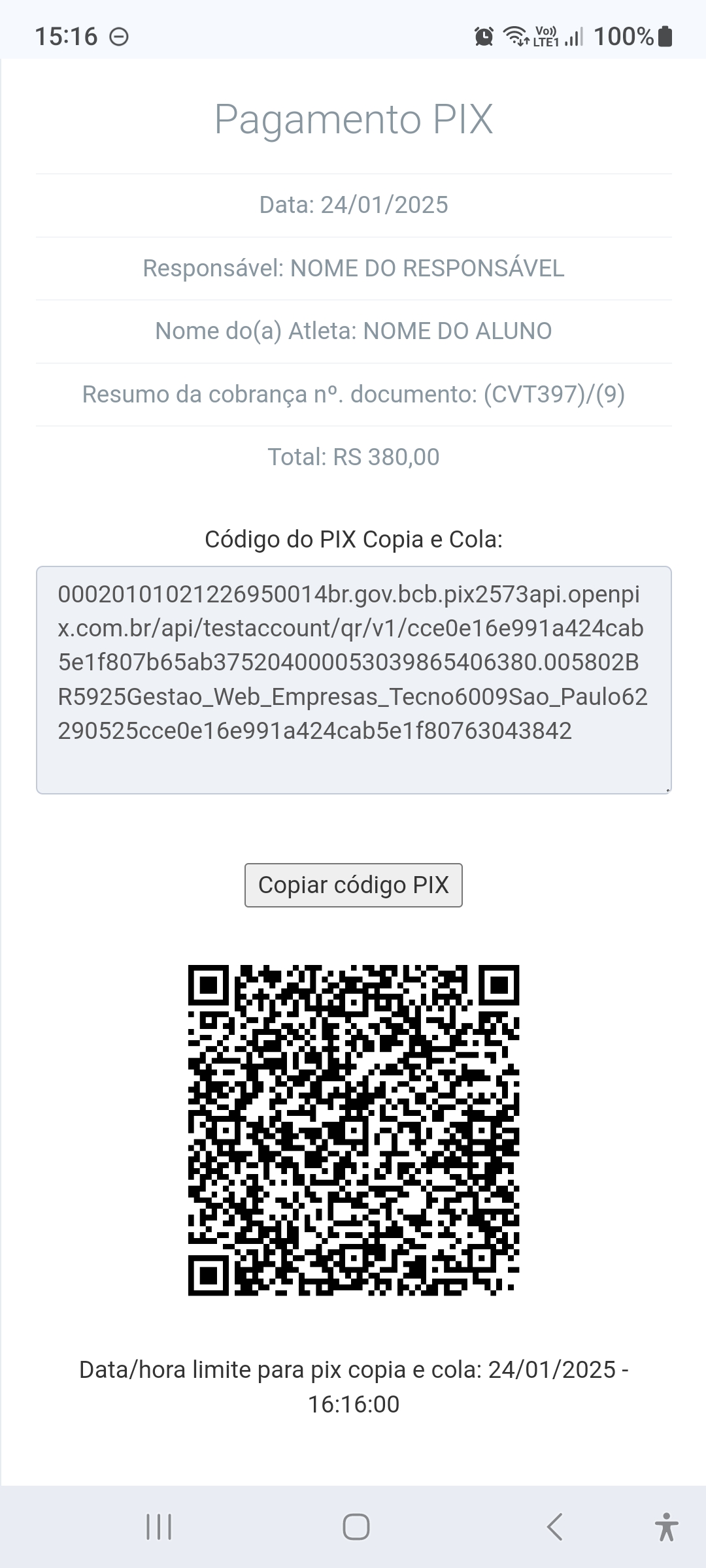Go back using the system back button
Viewport: 706px width, 1568px height.
[554, 1527]
